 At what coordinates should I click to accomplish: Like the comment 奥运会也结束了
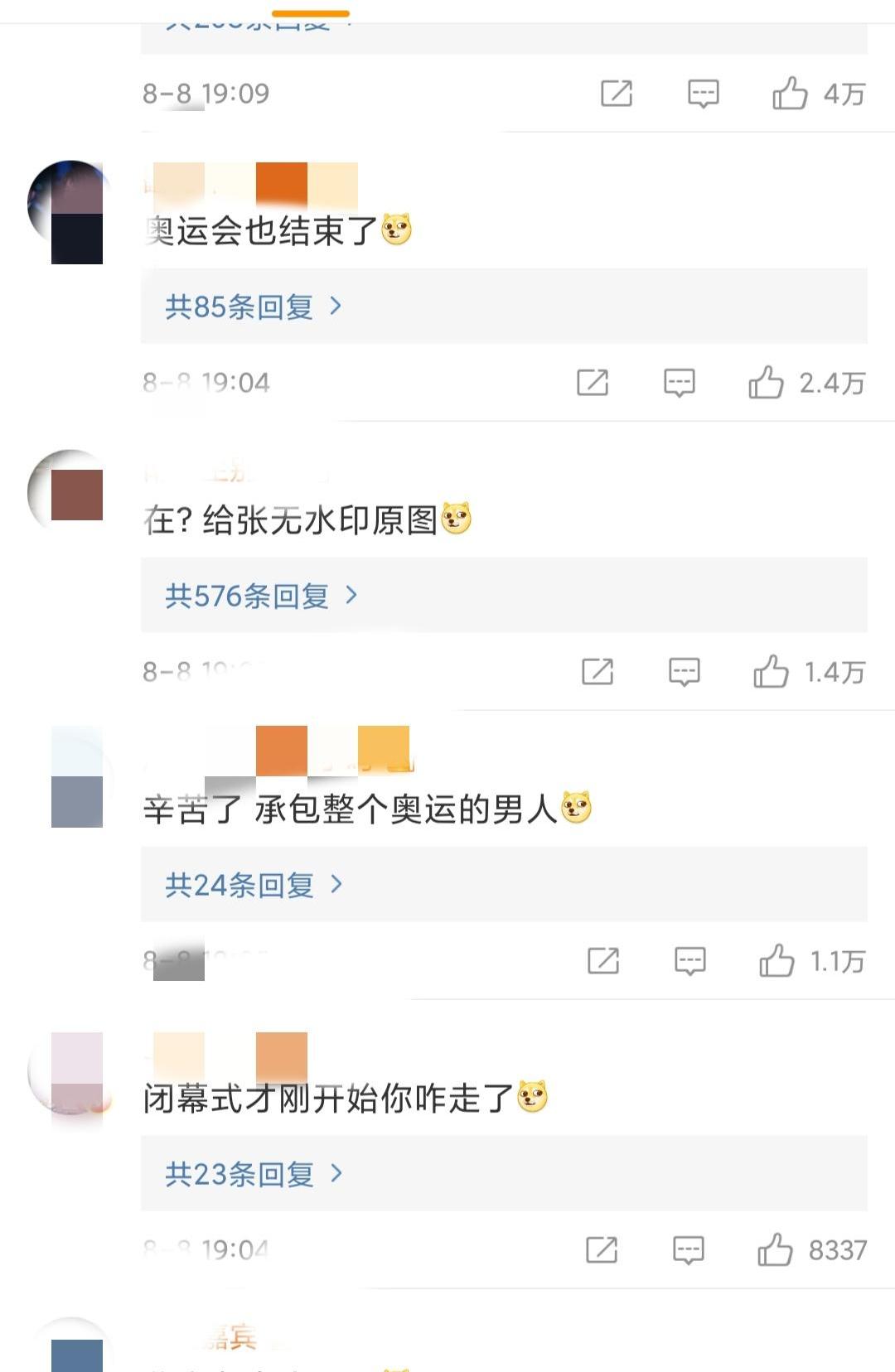click(767, 383)
